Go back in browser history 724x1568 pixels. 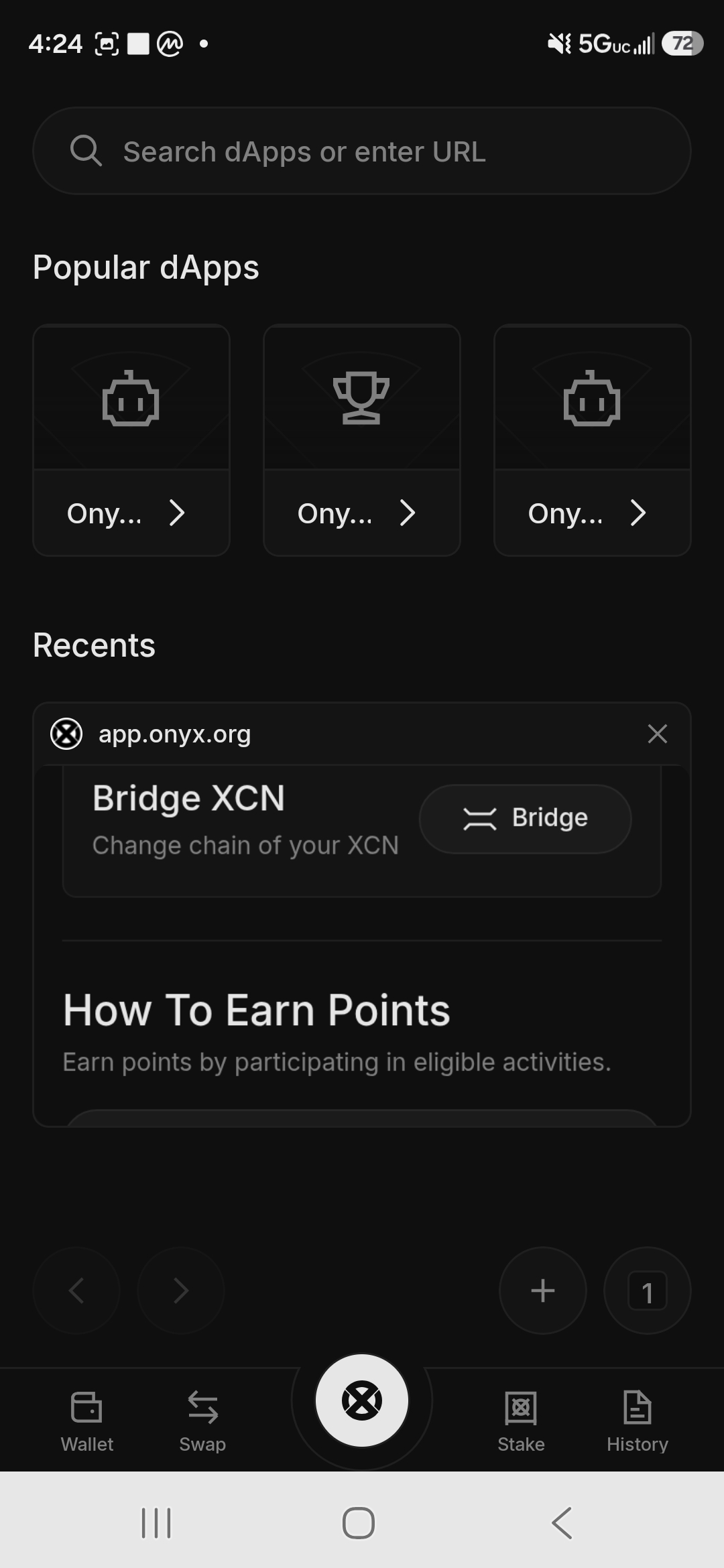pyautogui.click(x=76, y=1291)
